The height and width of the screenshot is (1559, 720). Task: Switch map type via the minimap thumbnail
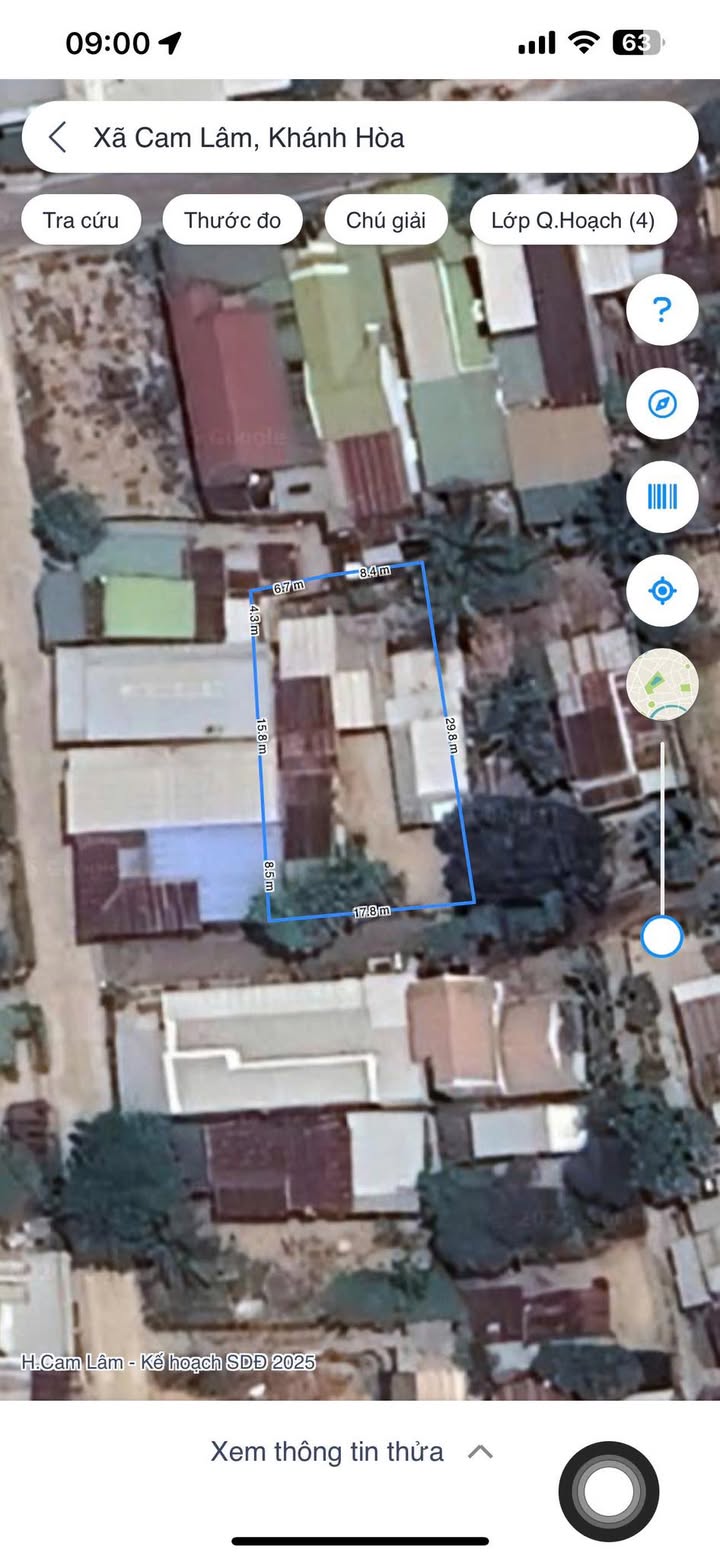click(x=662, y=684)
